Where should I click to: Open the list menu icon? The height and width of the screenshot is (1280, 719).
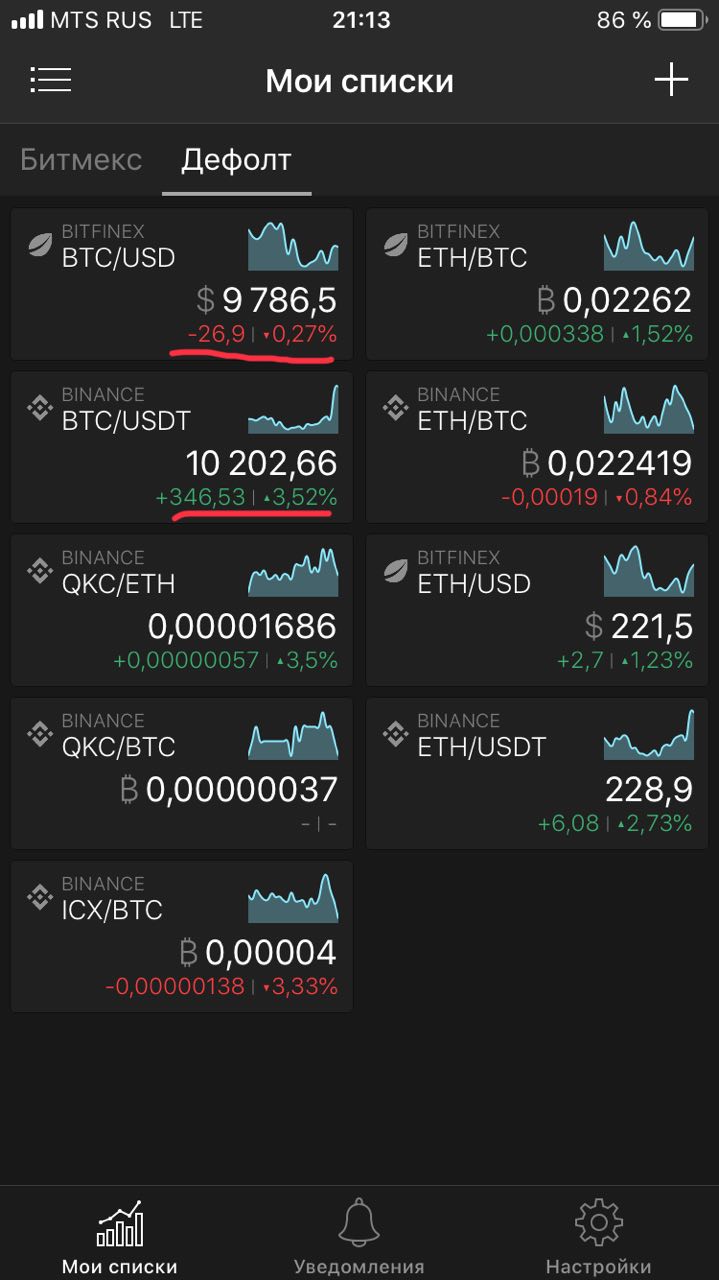[x=50, y=80]
